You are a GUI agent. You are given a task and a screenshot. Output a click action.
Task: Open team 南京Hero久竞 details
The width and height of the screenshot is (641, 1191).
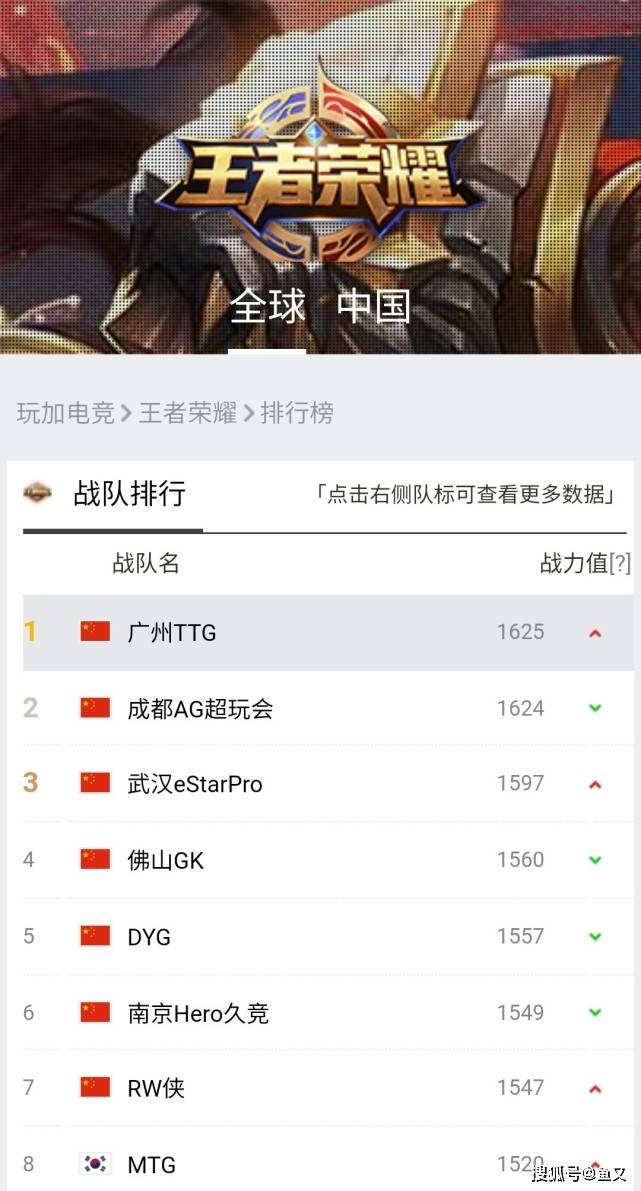pos(198,1013)
